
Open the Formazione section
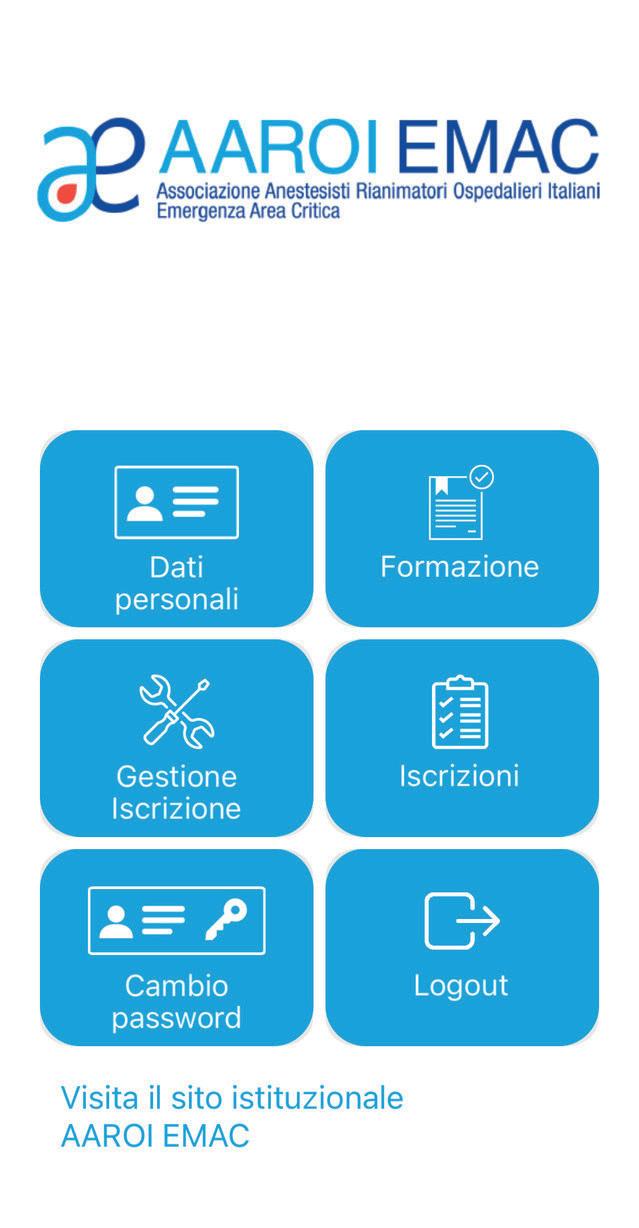coord(461,529)
